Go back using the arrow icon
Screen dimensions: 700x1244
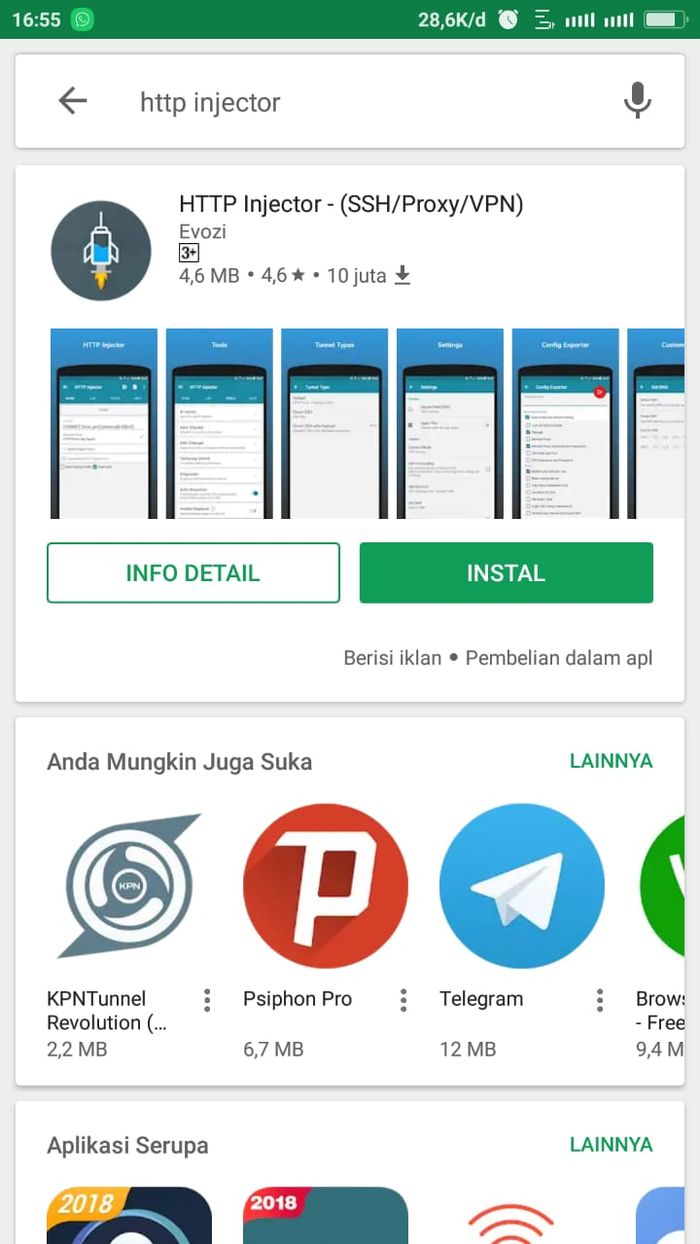coord(72,101)
